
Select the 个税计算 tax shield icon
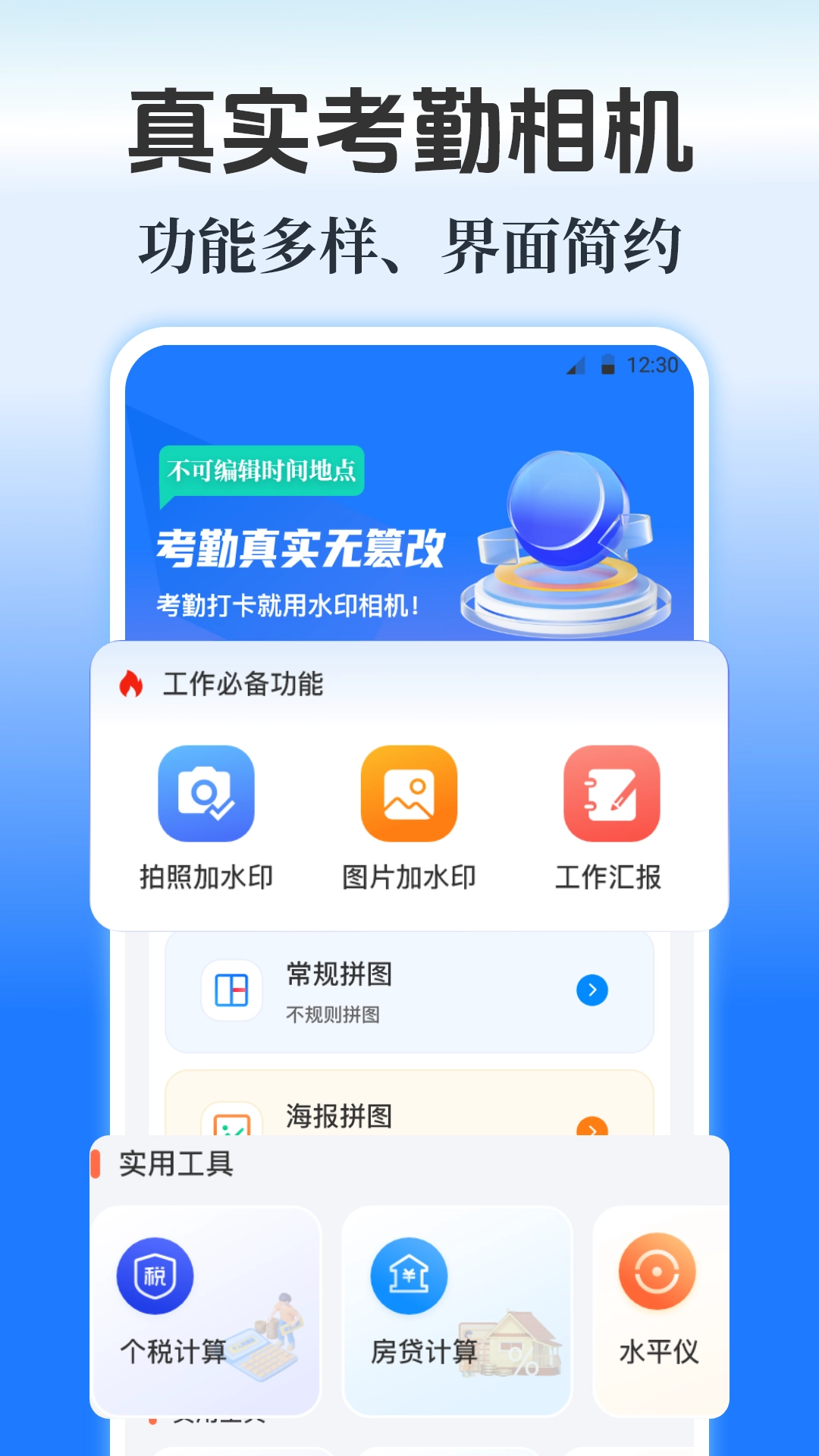[155, 1276]
